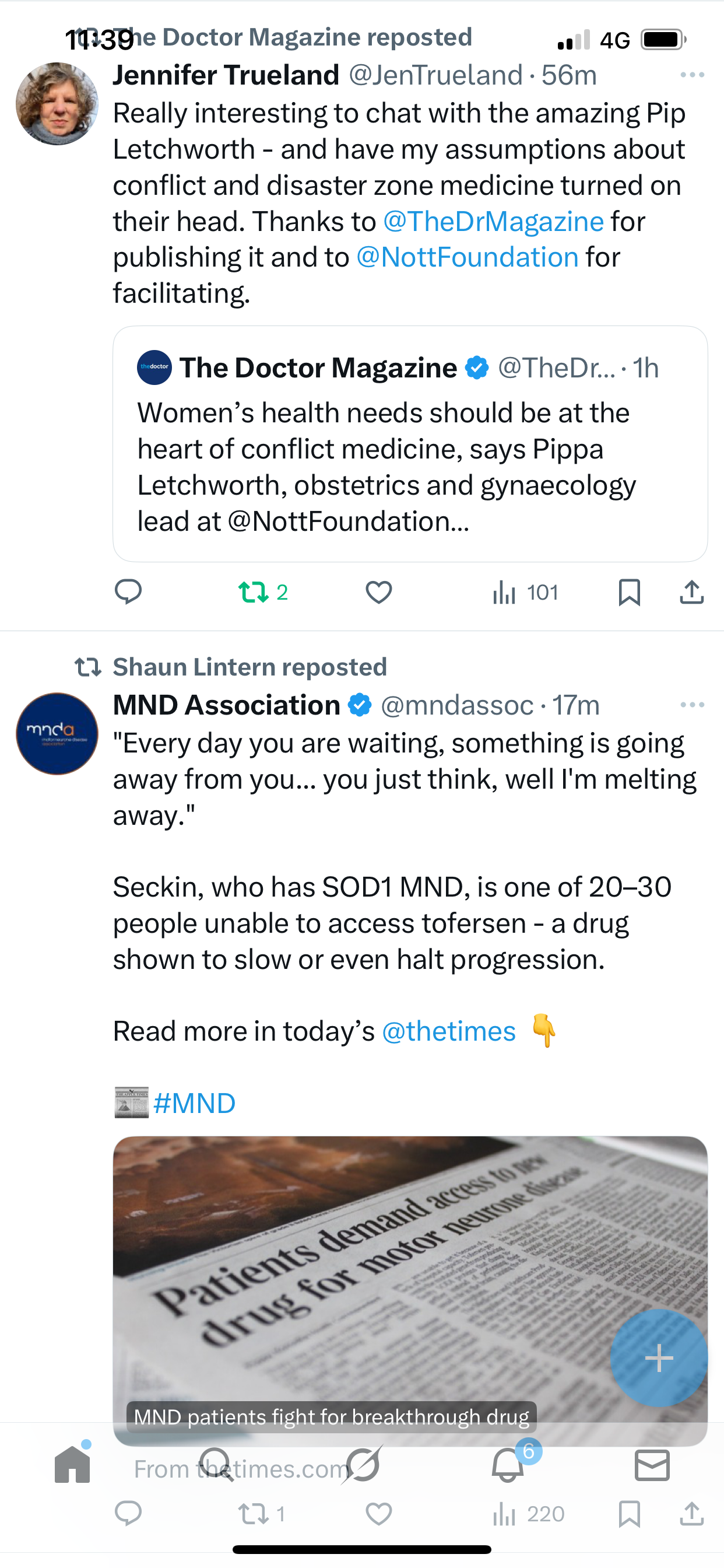The width and height of the screenshot is (724, 1568).
Task: Share Jennifer Trueland's post
Action: click(x=692, y=591)
